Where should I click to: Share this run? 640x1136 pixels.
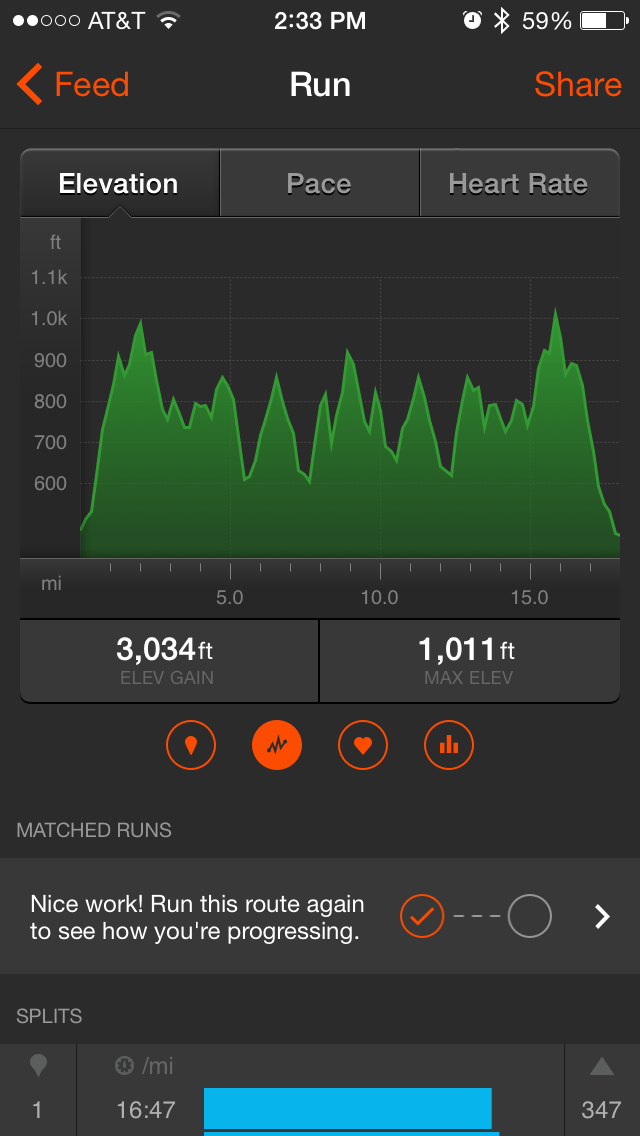pos(578,85)
